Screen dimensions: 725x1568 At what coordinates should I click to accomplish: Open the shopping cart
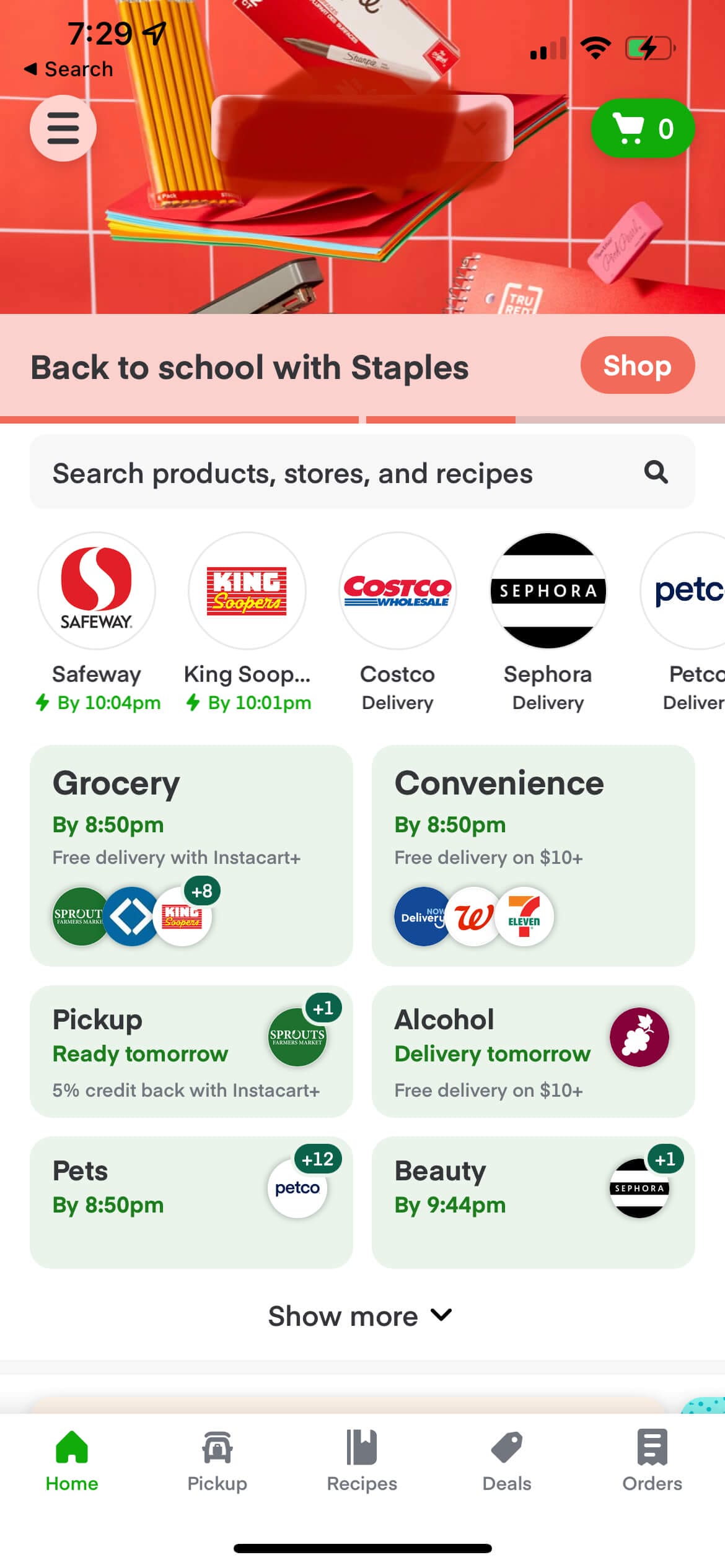click(x=642, y=128)
